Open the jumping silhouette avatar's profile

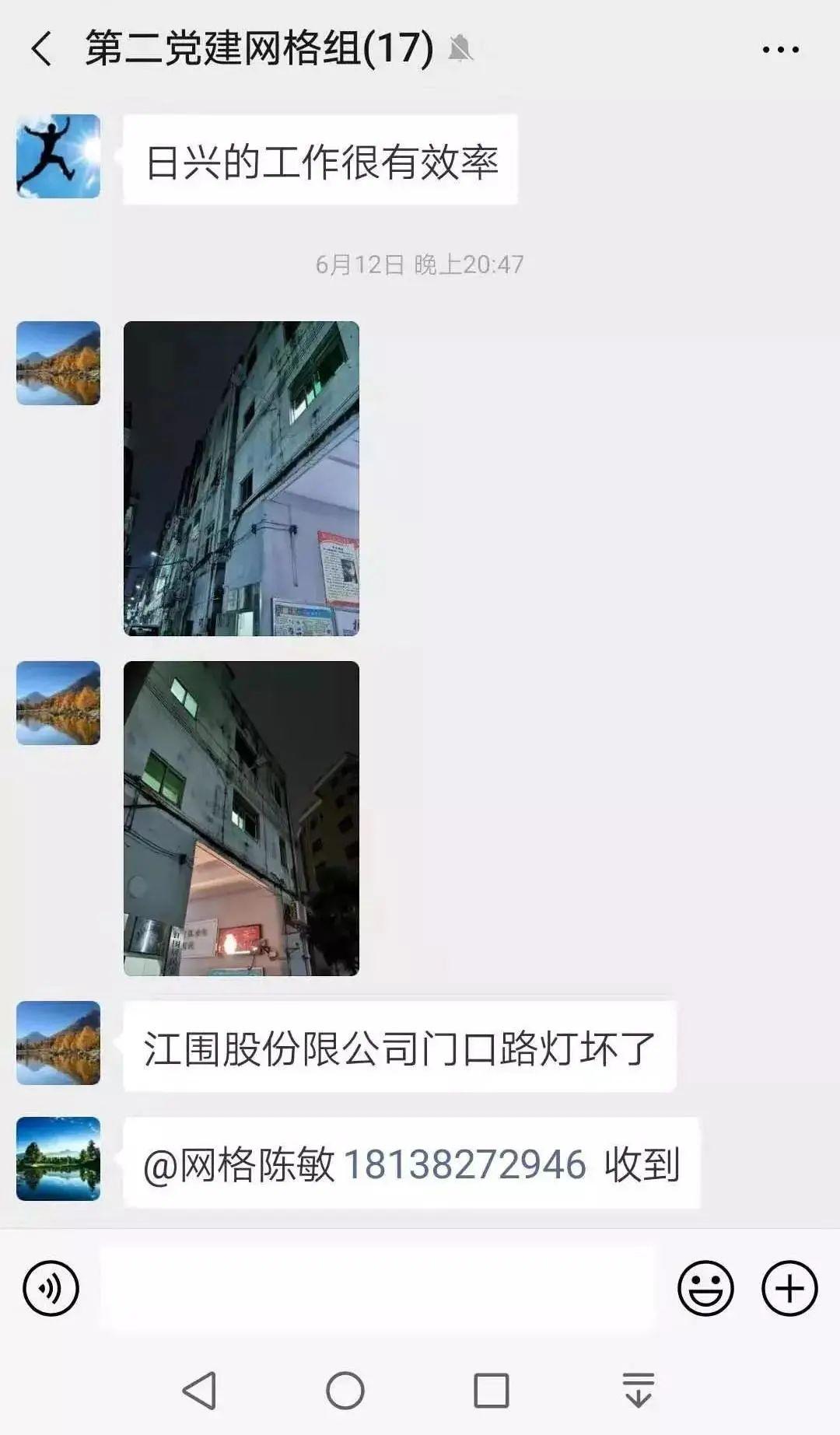click(58, 156)
